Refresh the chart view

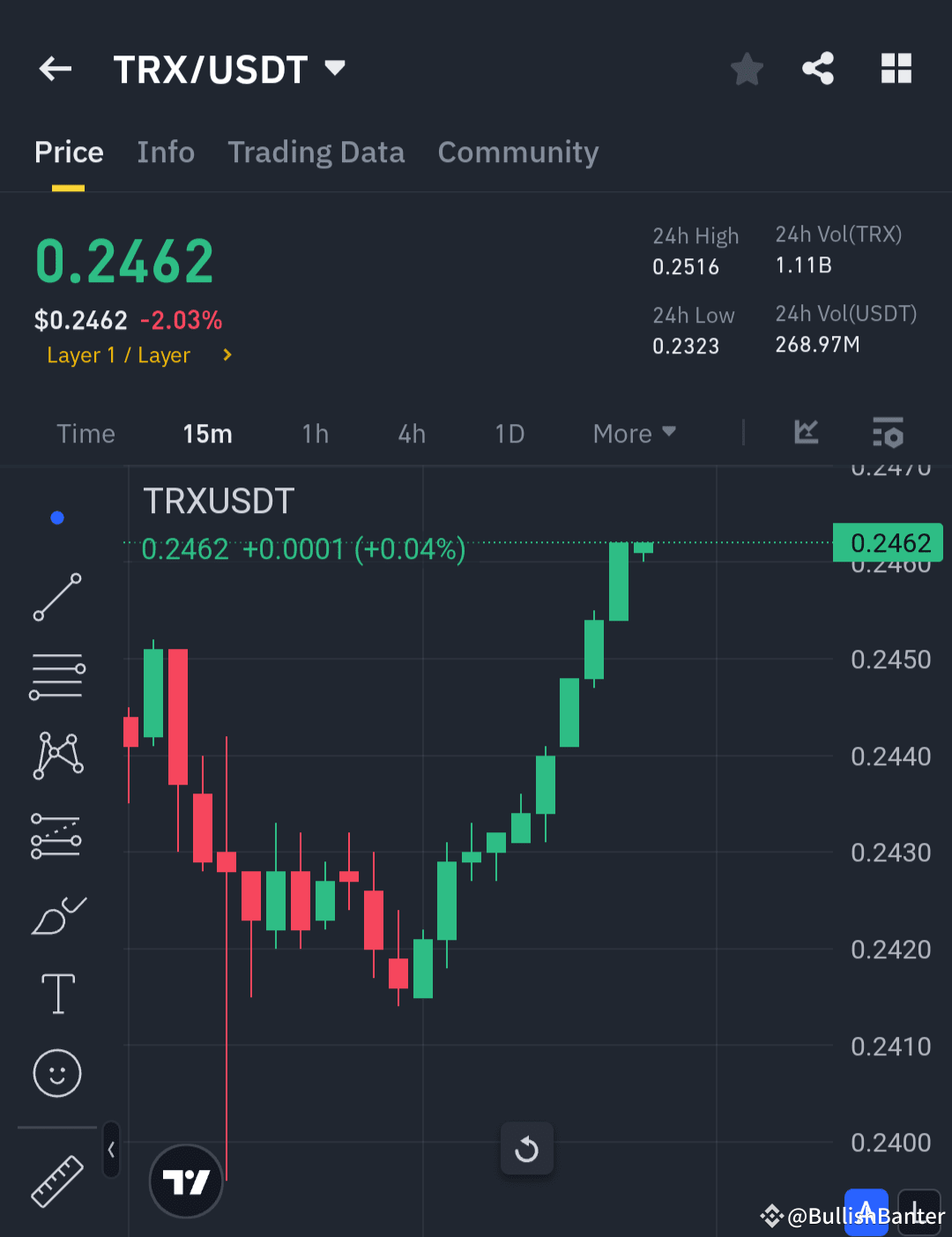coord(526,1148)
